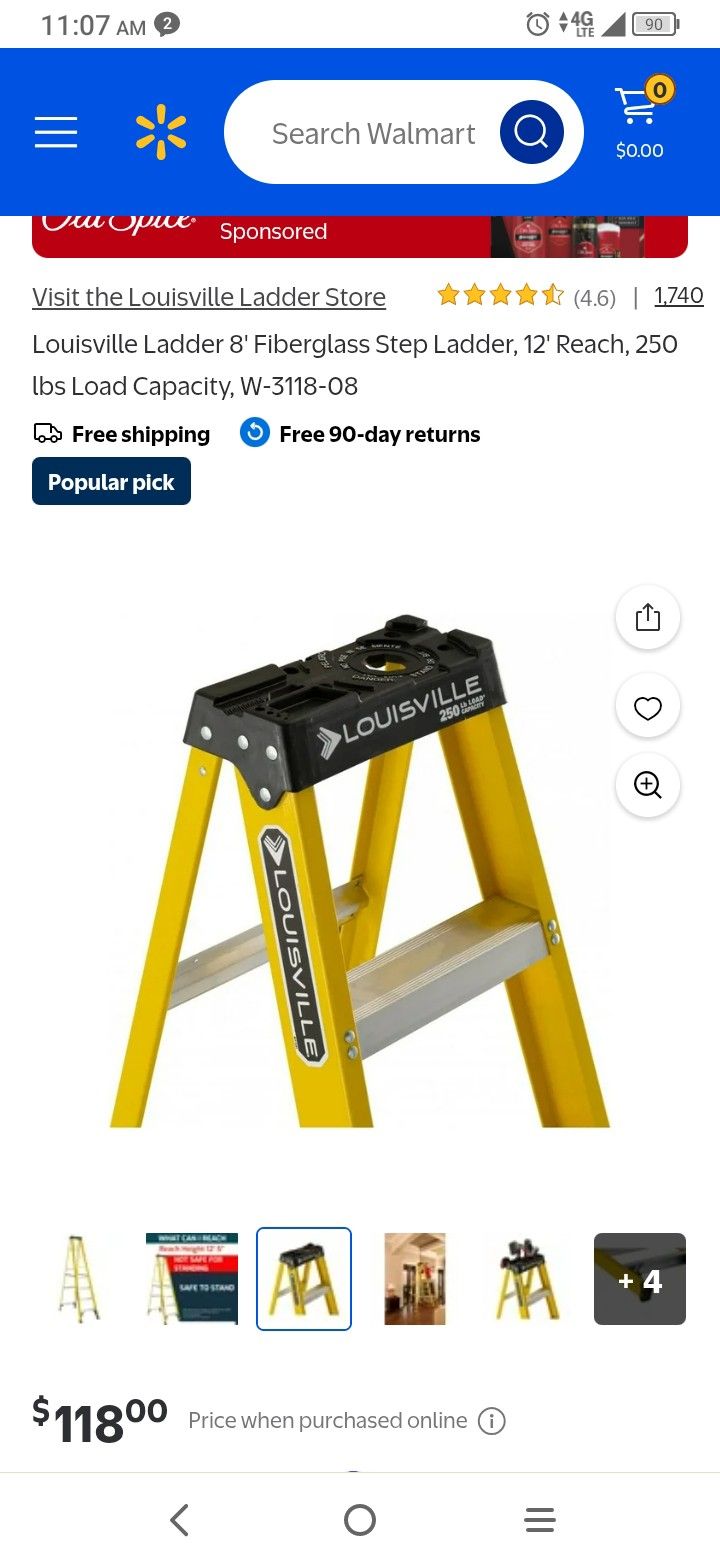The width and height of the screenshot is (720, 1568).
Task: Open the Walmart hamburger menu
Action: coord(55,132)
